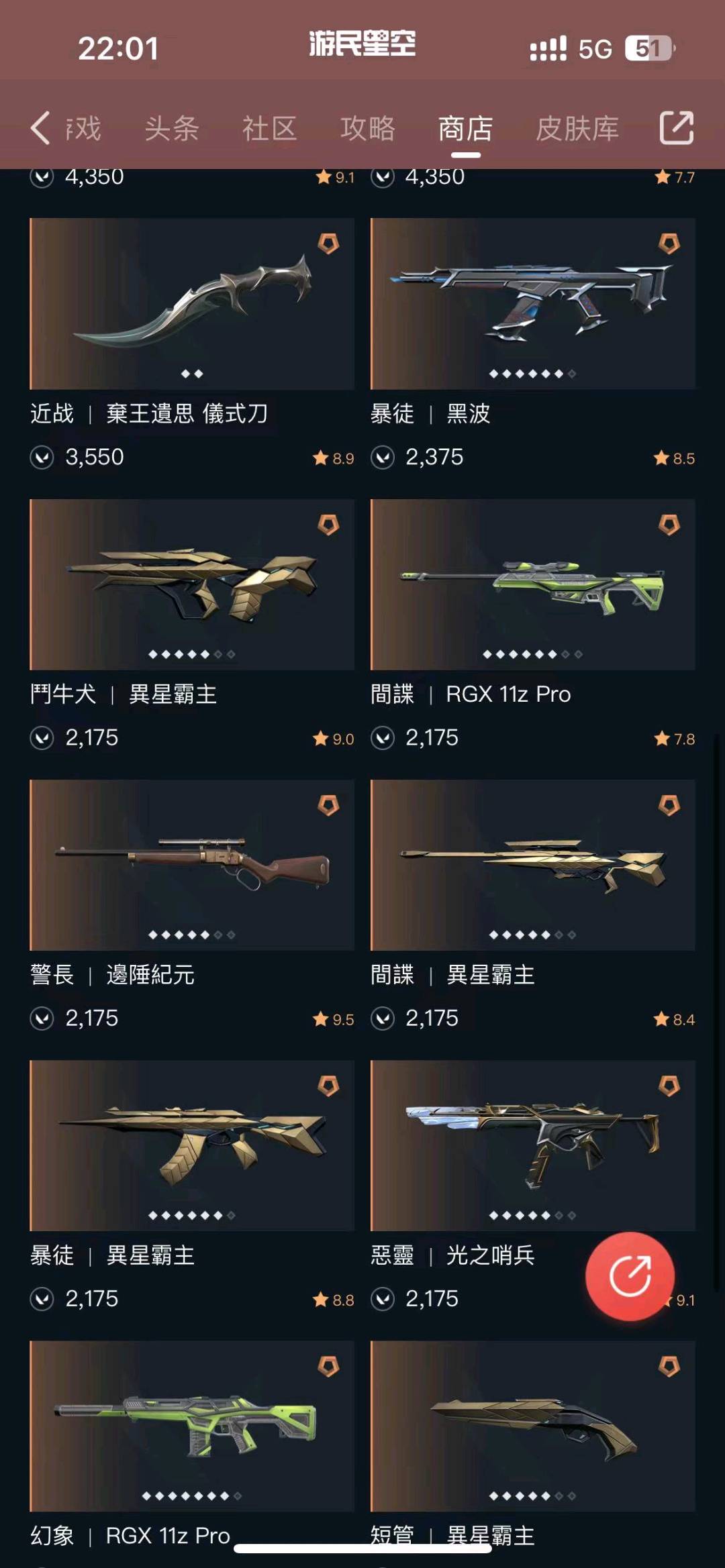
Task: Open the 間諜 異星霸主 skin card
Action: (533, 904)
